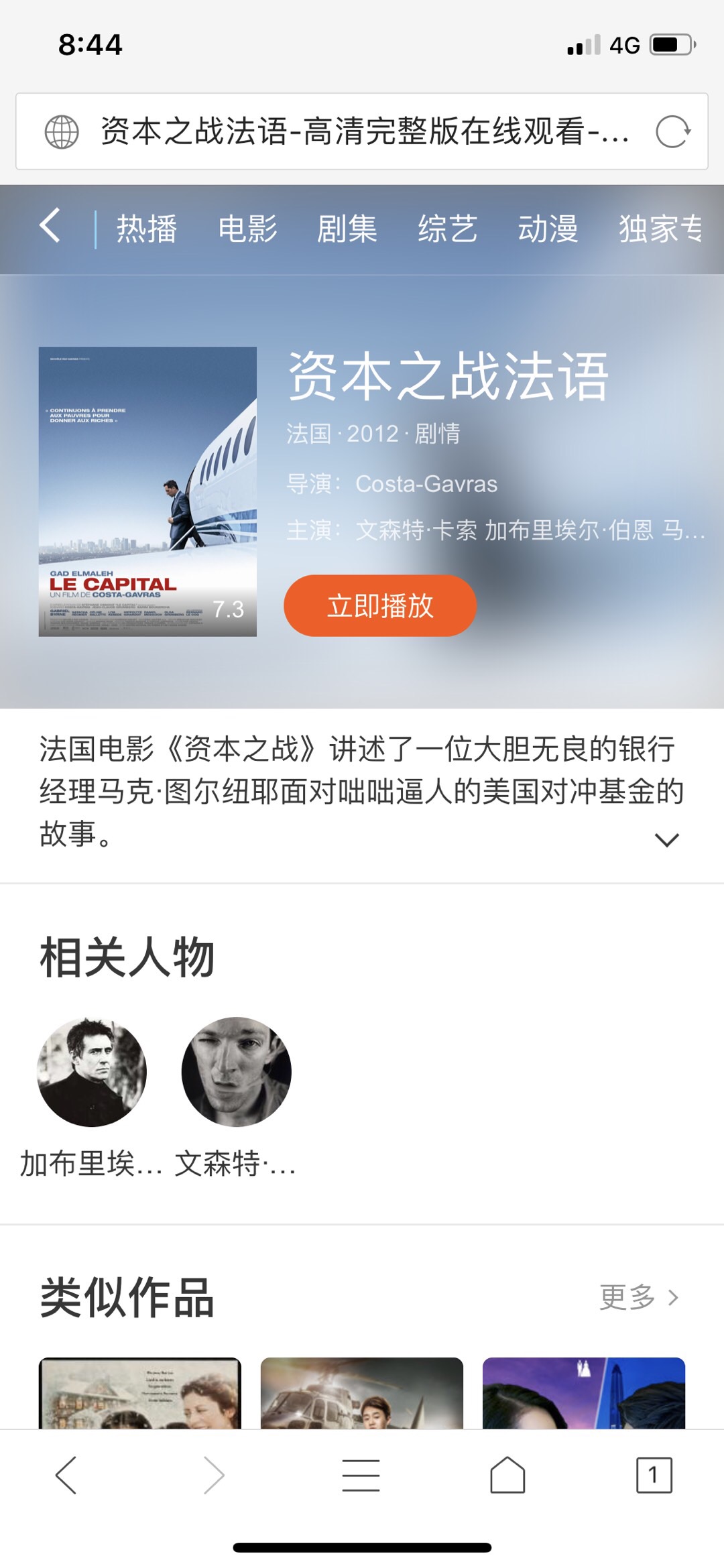
Task: Reload the page with the refresh icon
Action: coord(672,131)
